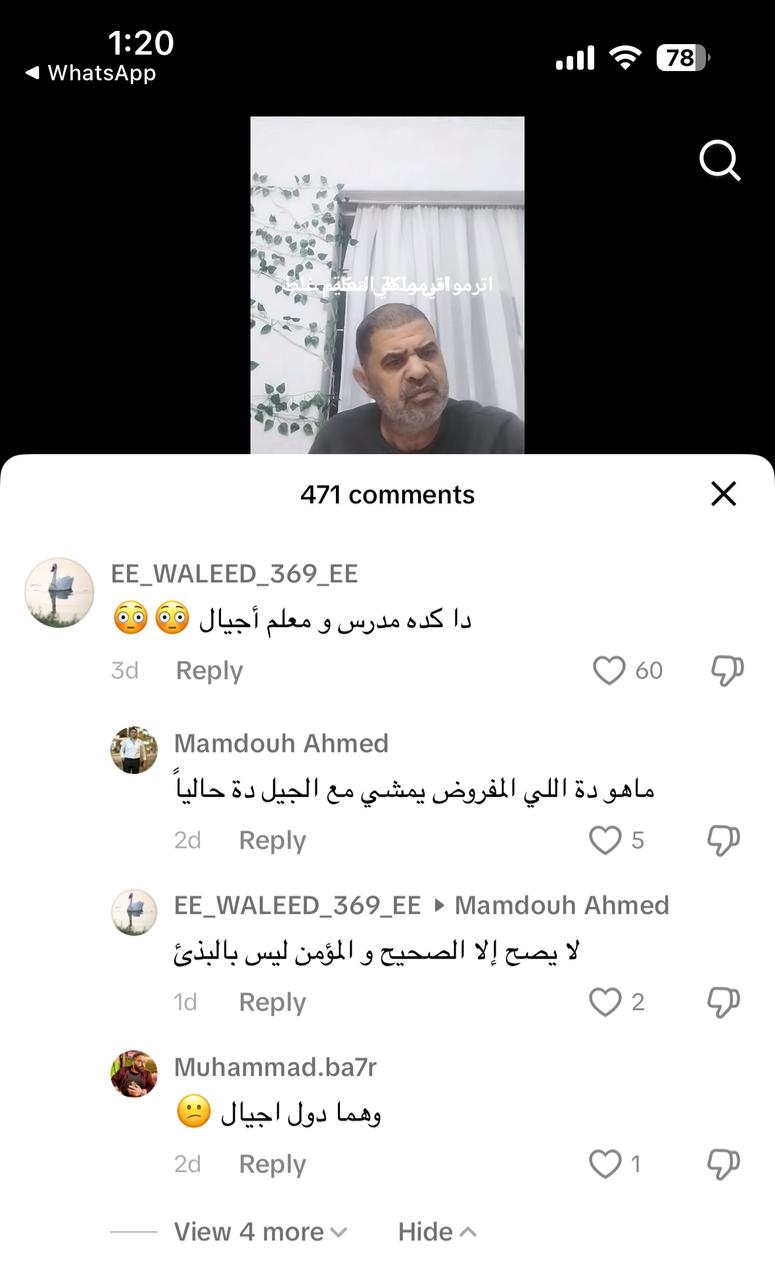Dislike Muhammad.ba7r's comment
Image resolution: width=775 pixels, height=1280 pixels.
tap(723, 1164)
